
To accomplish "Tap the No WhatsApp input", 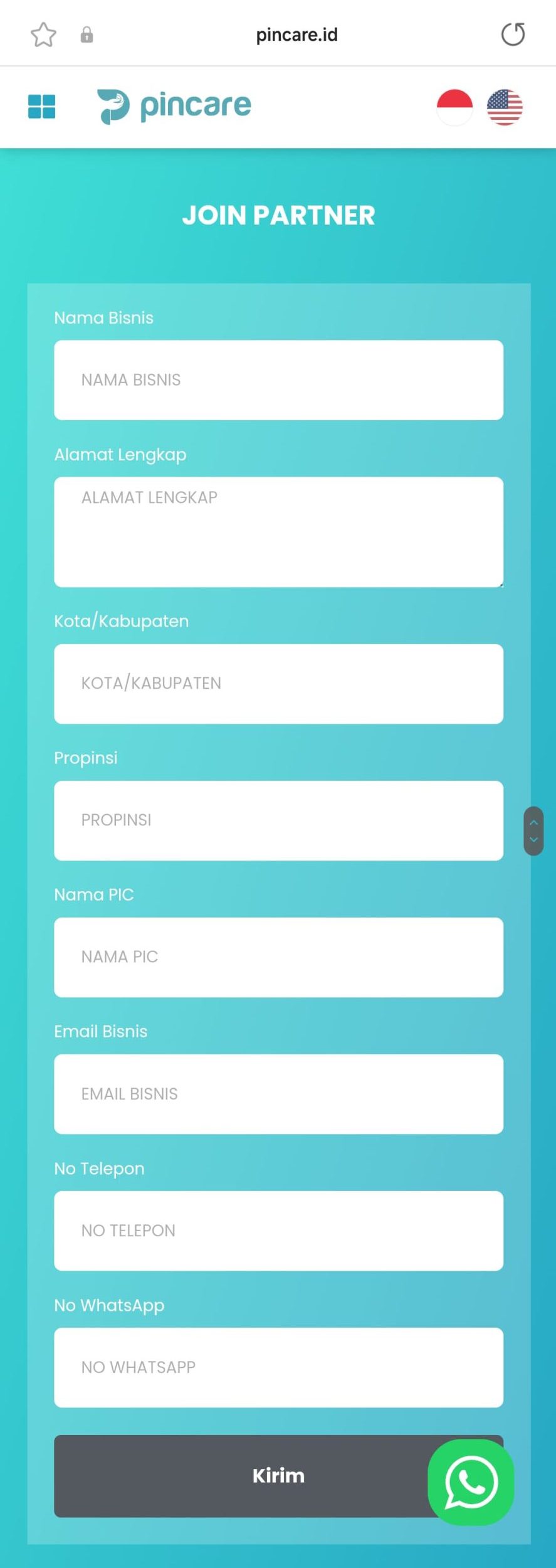I will (x=278, y=1367).
